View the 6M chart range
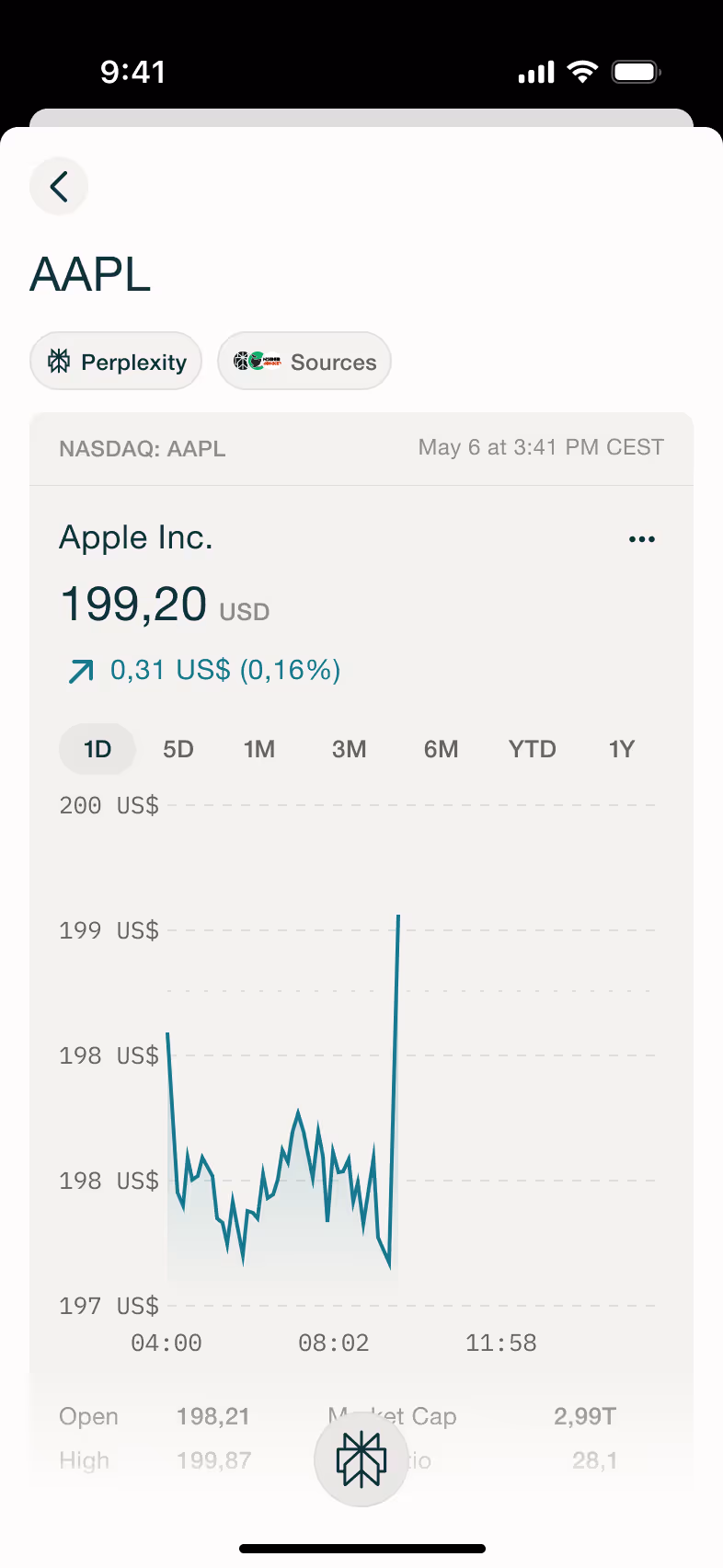The height and width of the screenshot is (1568, 723). (x=442, y=749)
